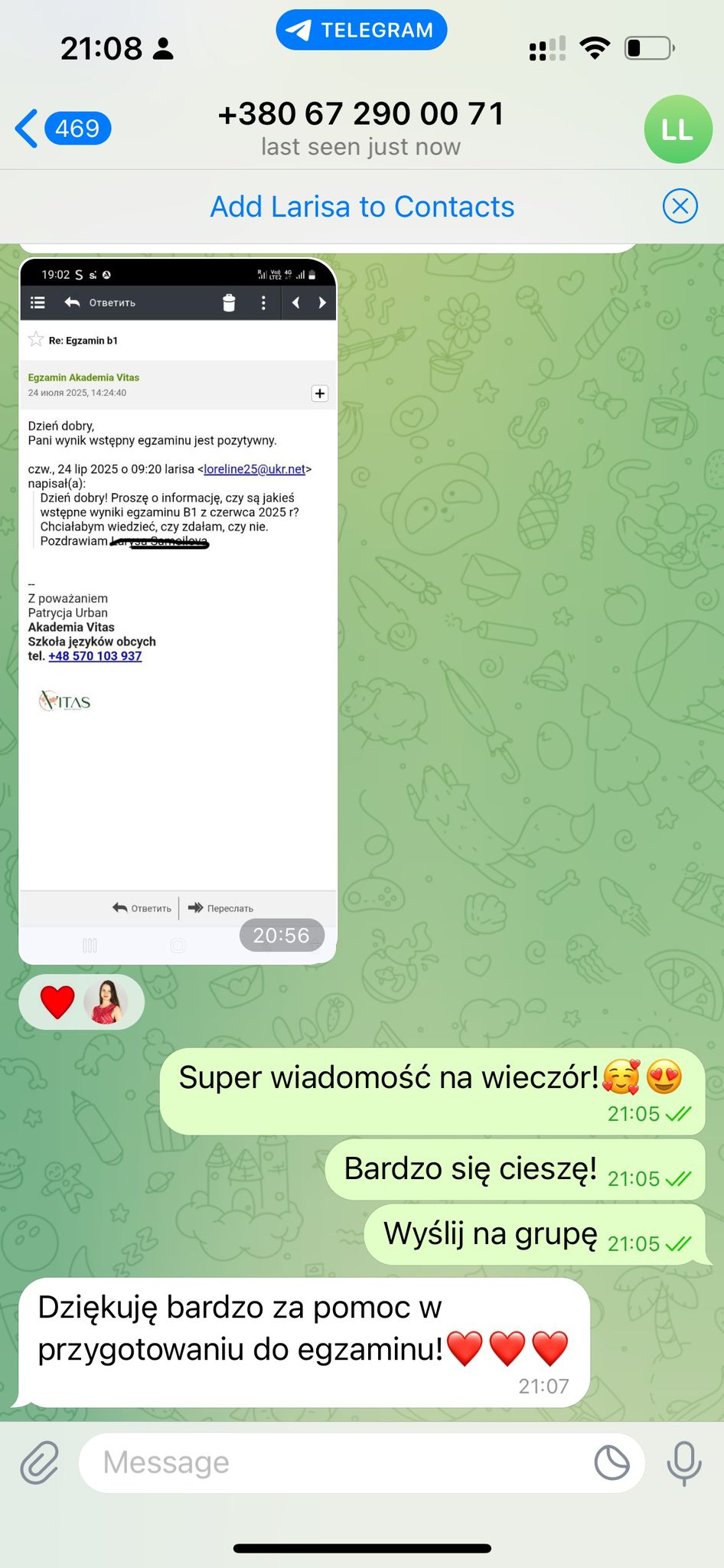Tap the heart reaction under the screenshot
This screenshot has width=724, height=1568.
click(57, 1002)
